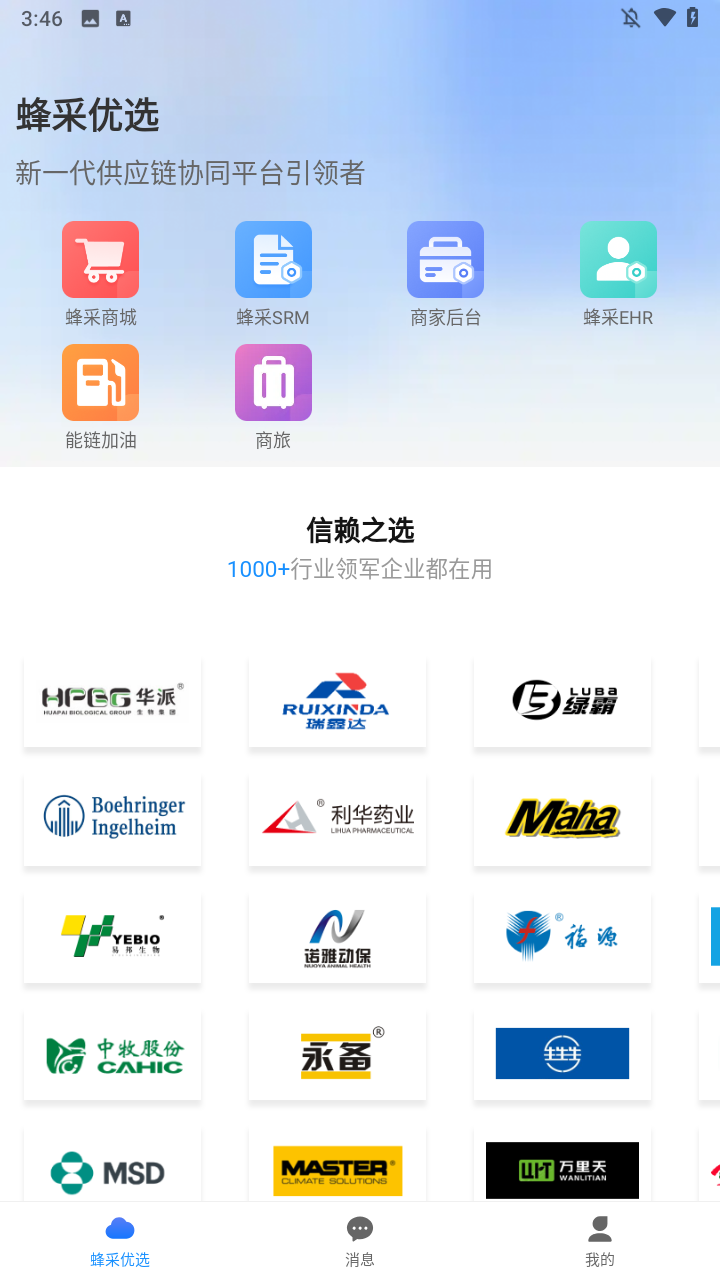720x1280 pixels.
Task: Open 商家后台 merchant backend
Action: click(x=445, y=260)
